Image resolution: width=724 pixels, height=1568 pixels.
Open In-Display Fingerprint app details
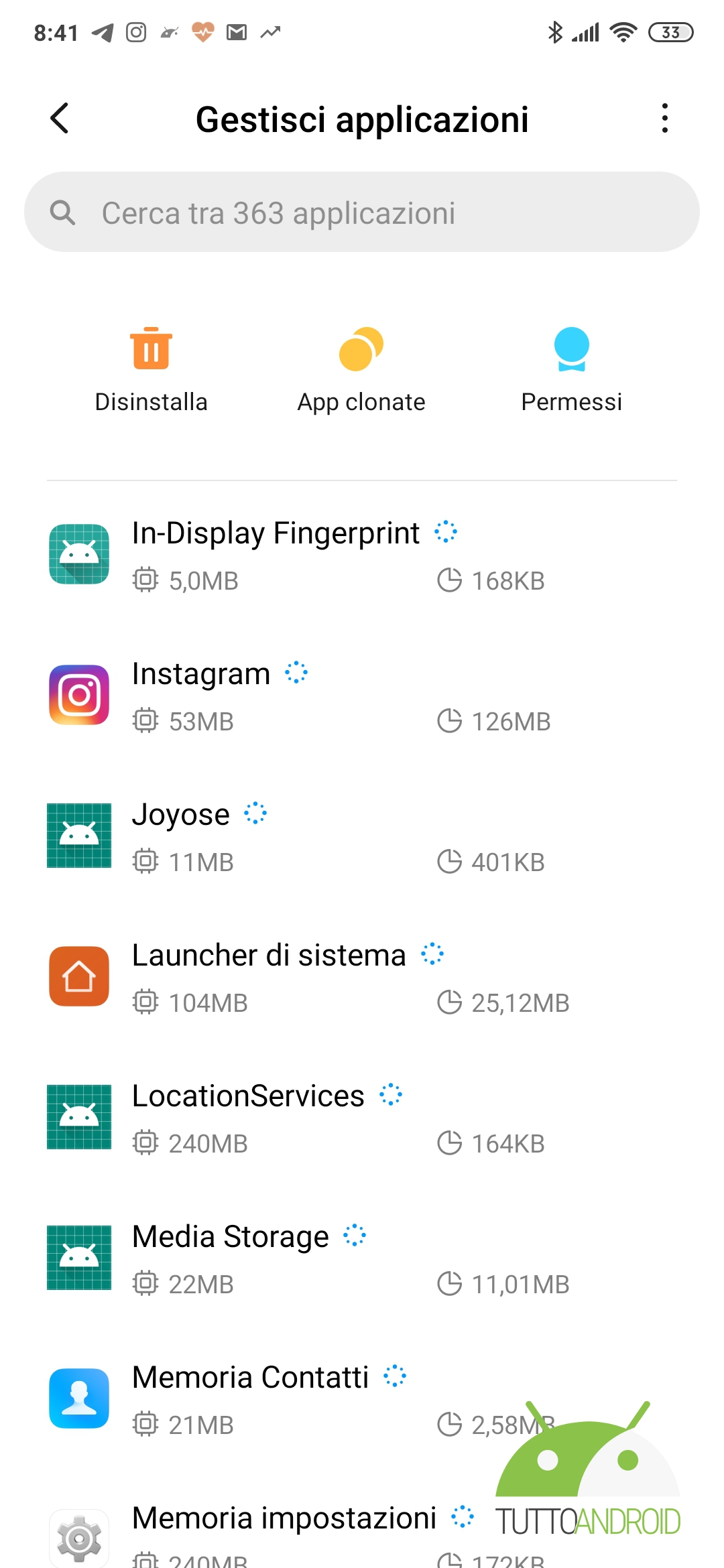pyautogui.click(x=362, y=555)
